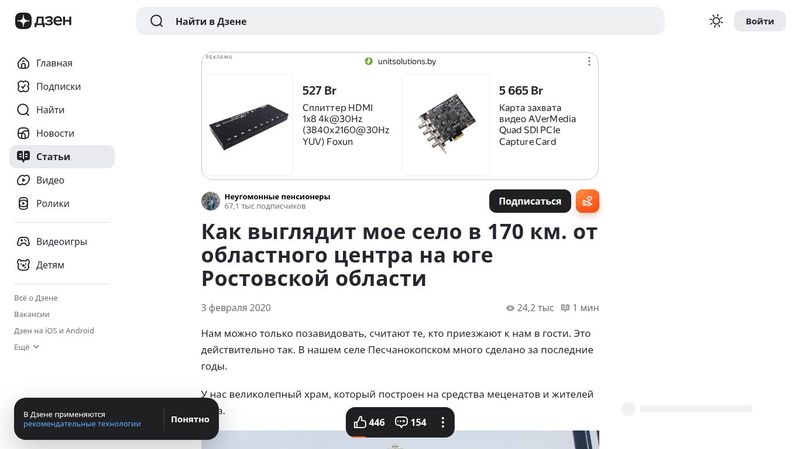800x449 pixels.
Task: Like the article with 446 likes
Action: pos(369,422)
